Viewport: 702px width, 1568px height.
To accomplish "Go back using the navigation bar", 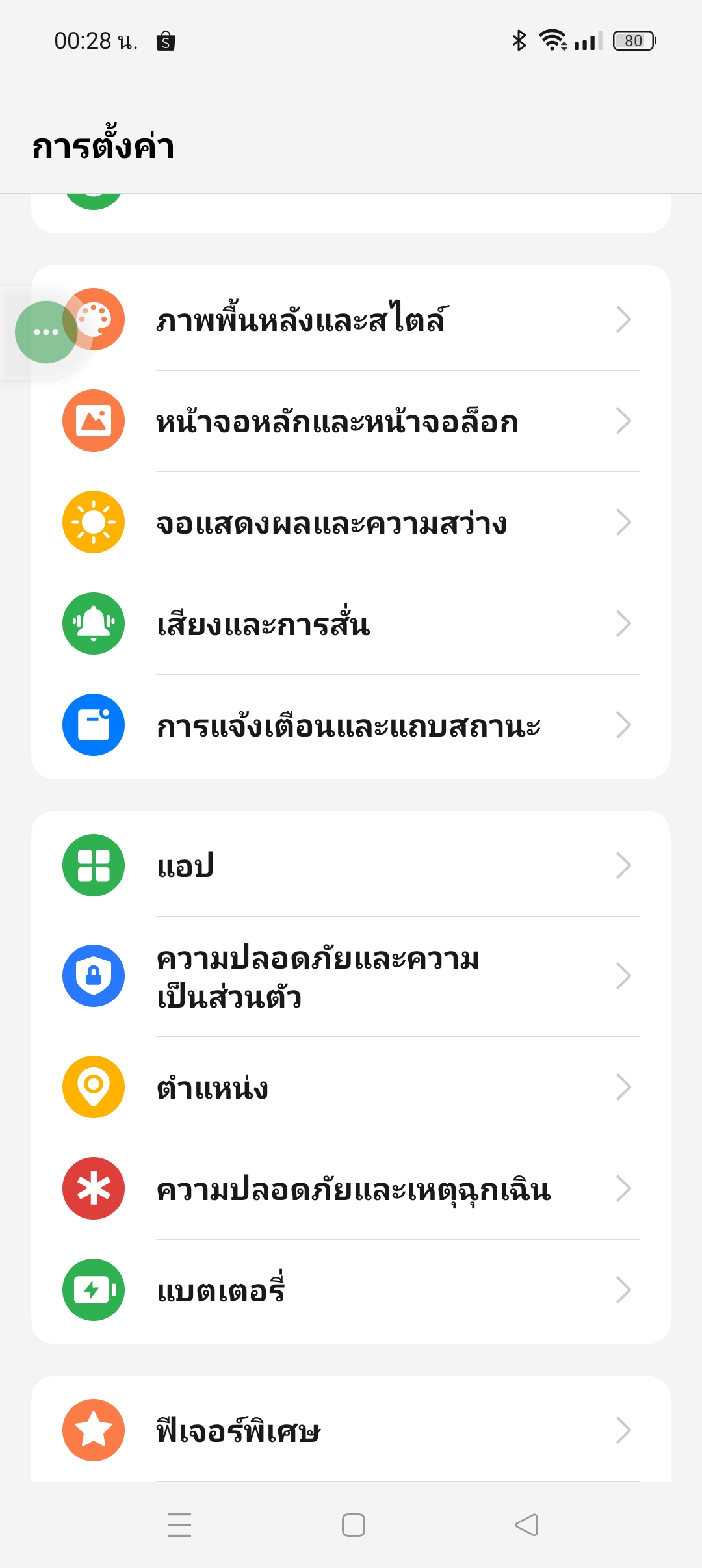I will tap(526, 1525).
